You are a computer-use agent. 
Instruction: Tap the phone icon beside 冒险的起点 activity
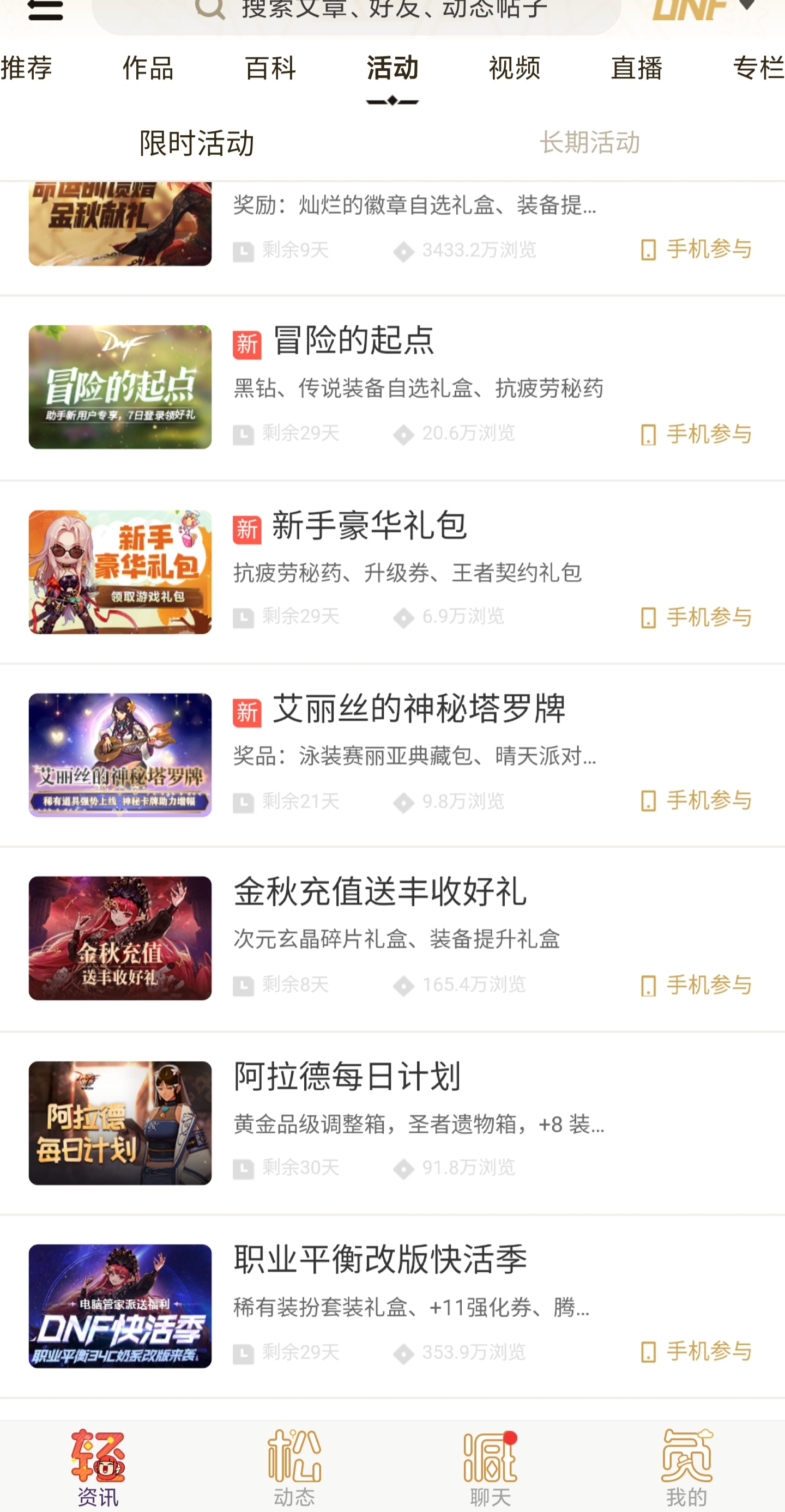pyautogui.click(x=648, y=434)
